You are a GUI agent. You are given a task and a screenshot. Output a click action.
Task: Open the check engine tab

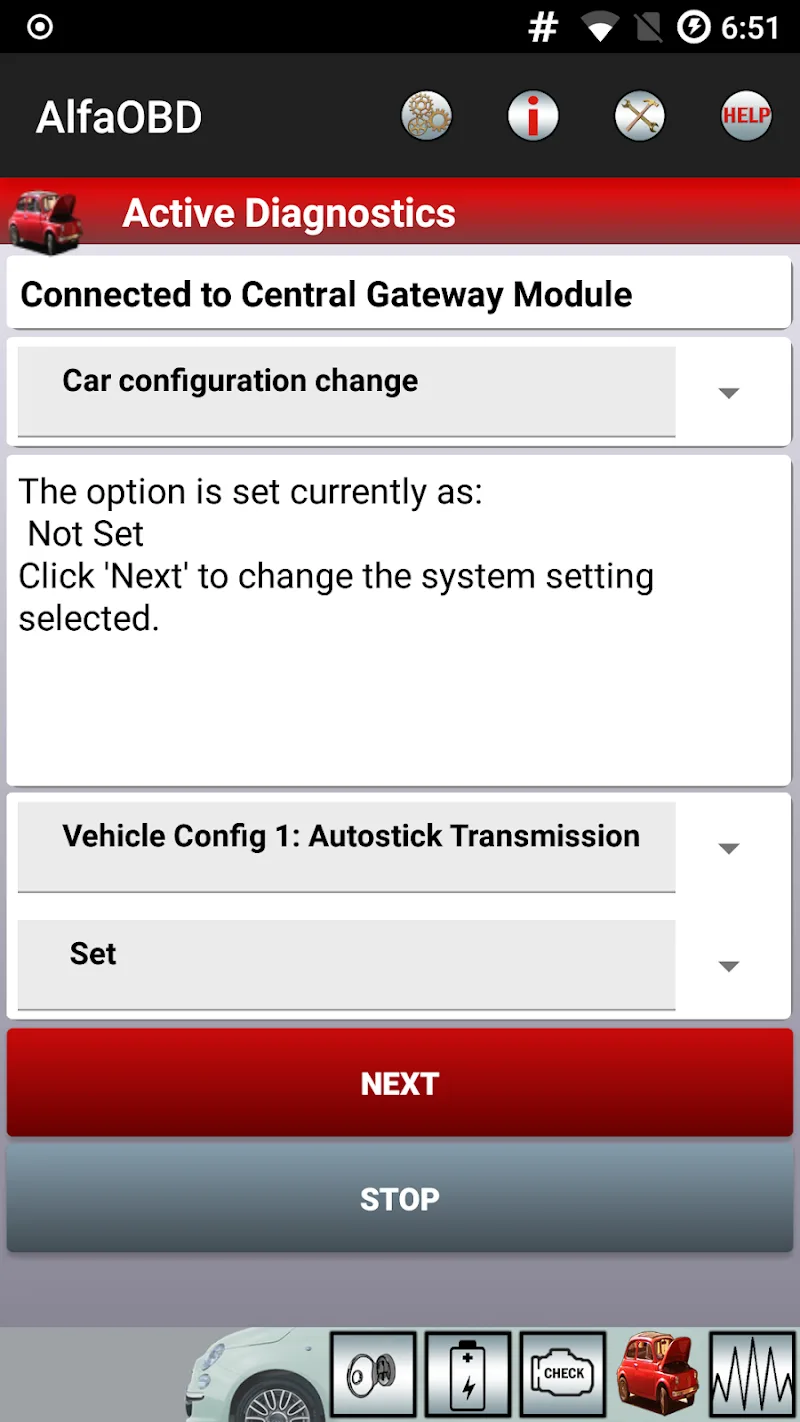[x=563, y=1376]
